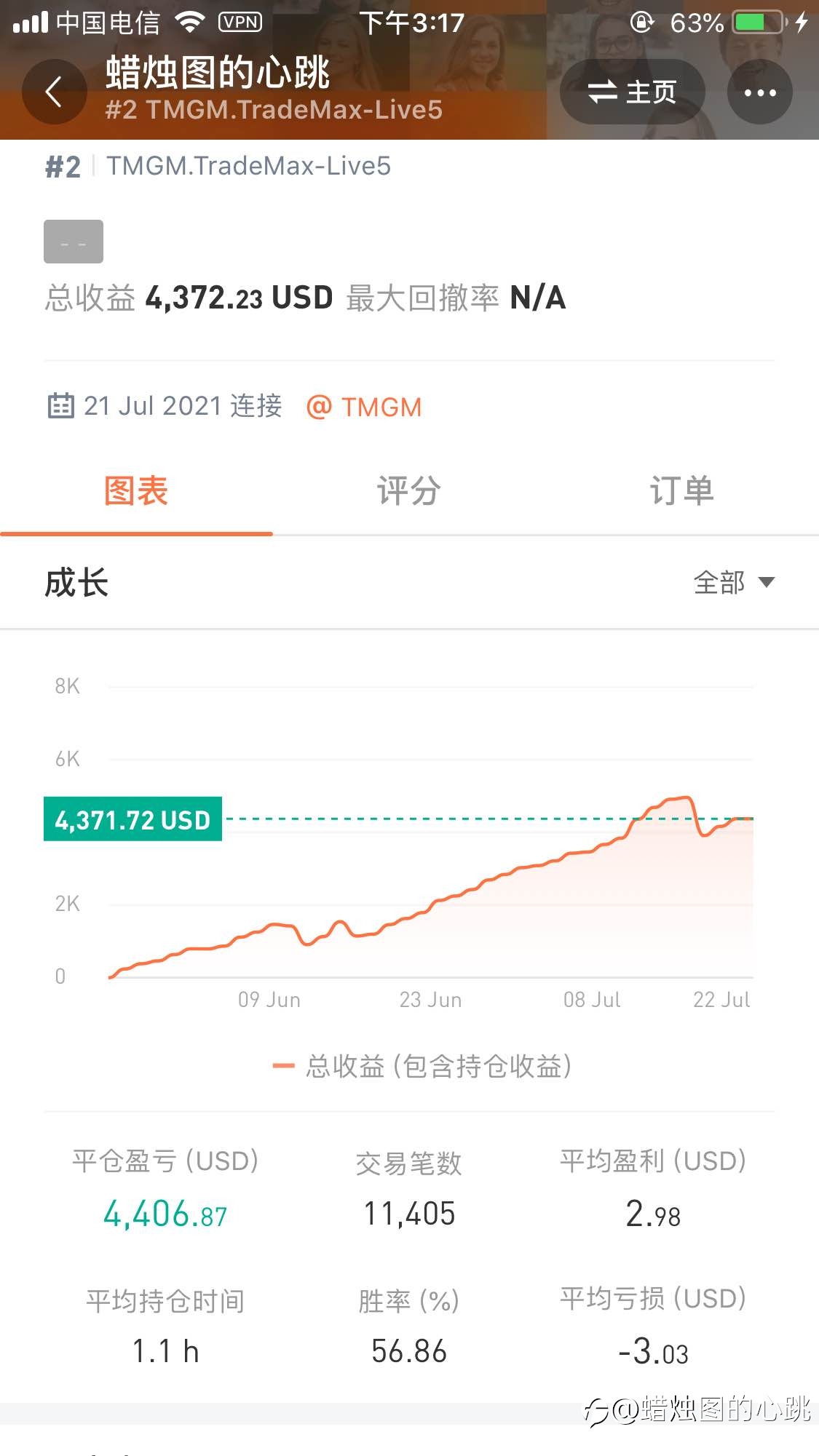Switch to the 评分 tab
This screenshot has width=819, height=1456.
(x=409, y=491)
